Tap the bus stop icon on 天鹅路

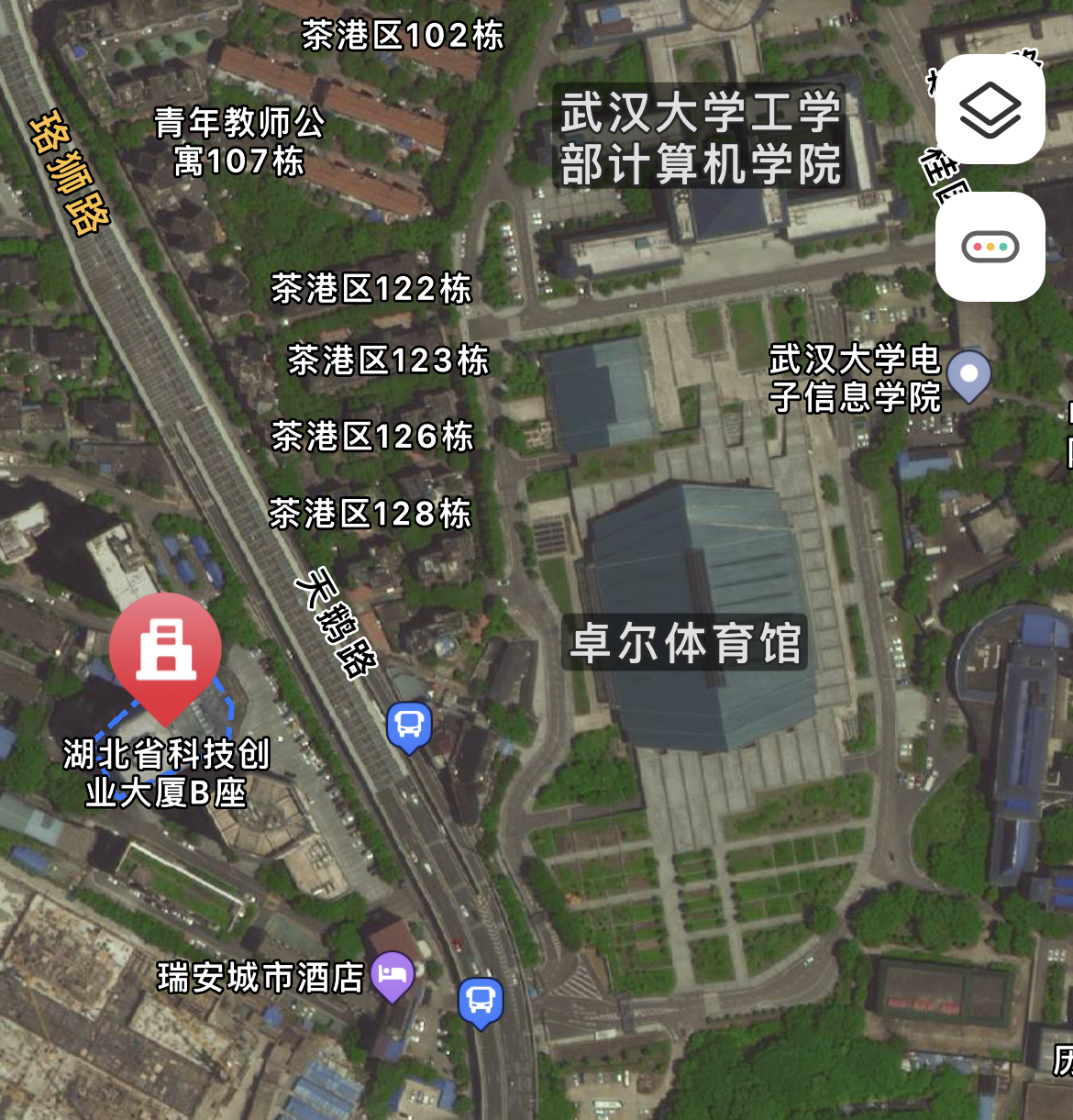409,726
